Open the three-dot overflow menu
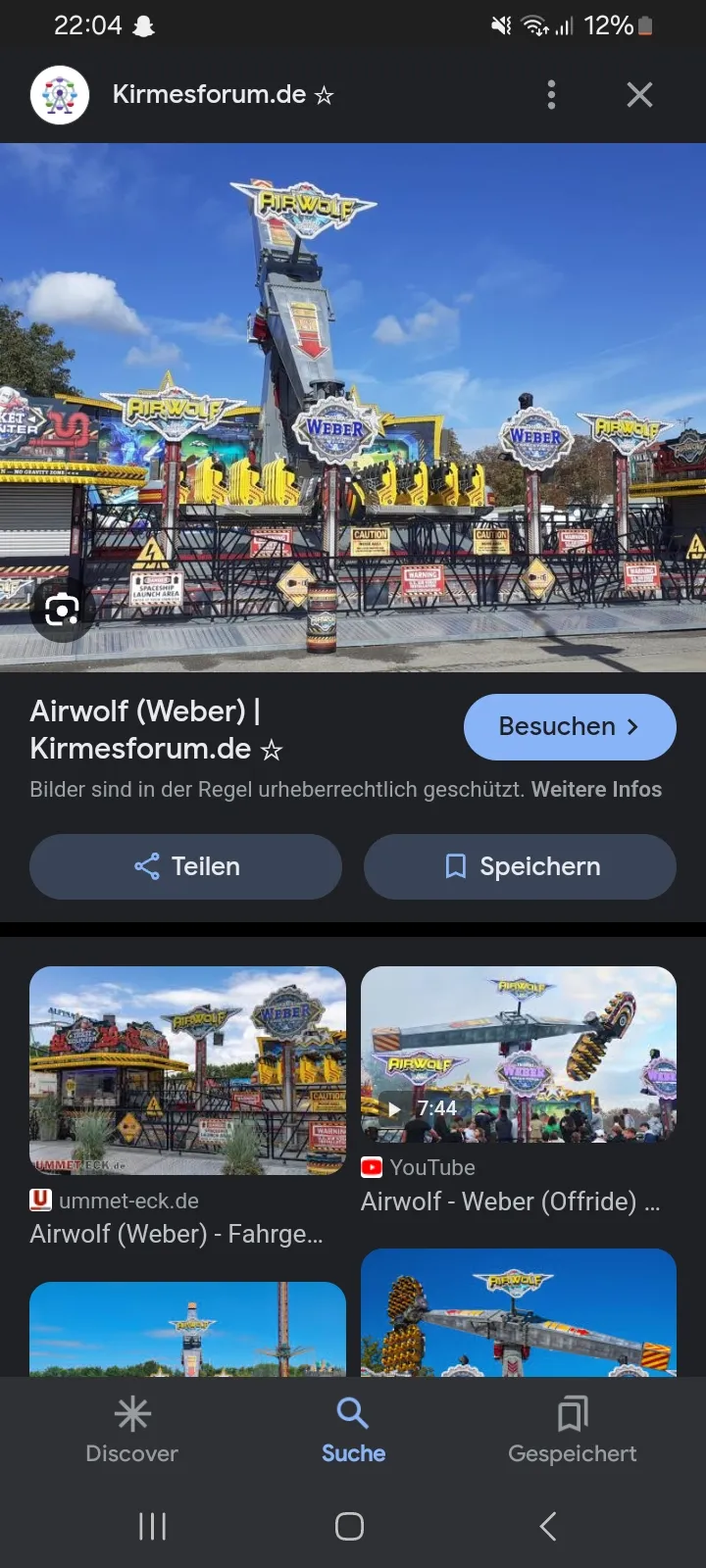Image resolution: width=706 pixels, height=1568 pixels. [551, 95]
